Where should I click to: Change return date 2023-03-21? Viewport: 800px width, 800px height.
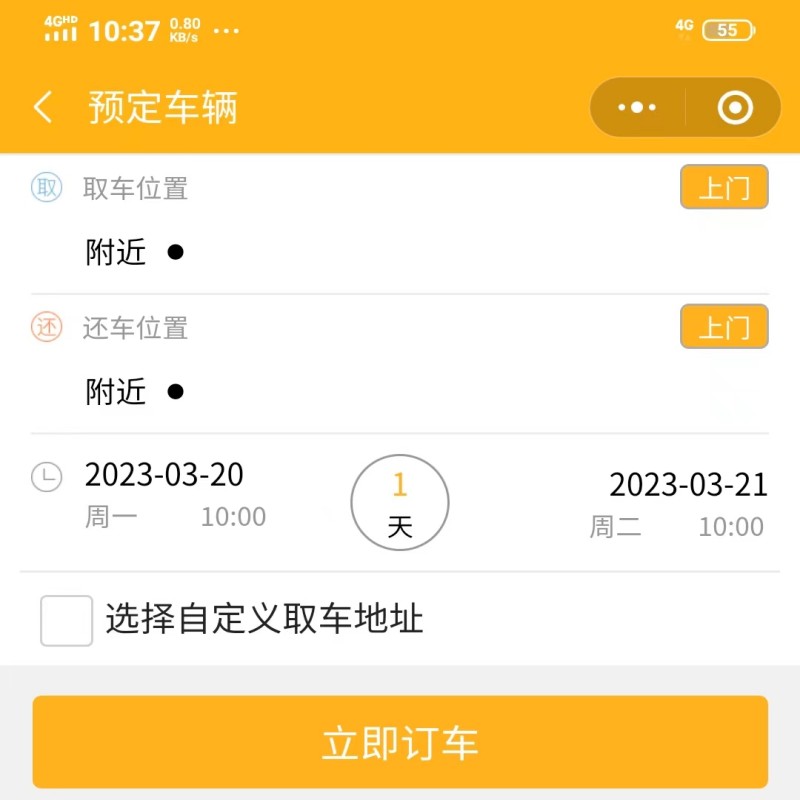point(688,485)
